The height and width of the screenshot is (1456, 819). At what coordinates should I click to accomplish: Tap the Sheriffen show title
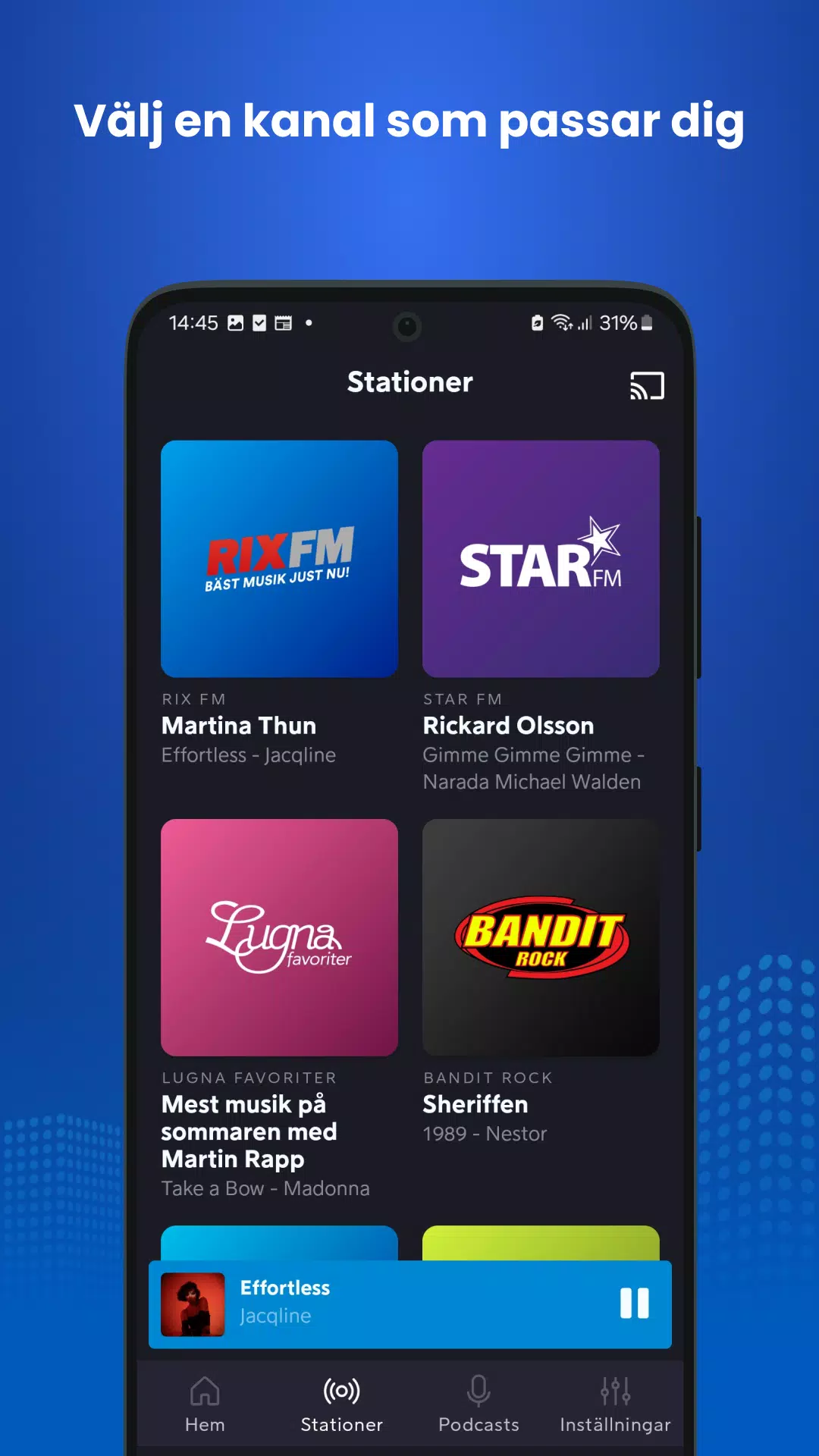pyautogui.click(x=475, y=1104)
